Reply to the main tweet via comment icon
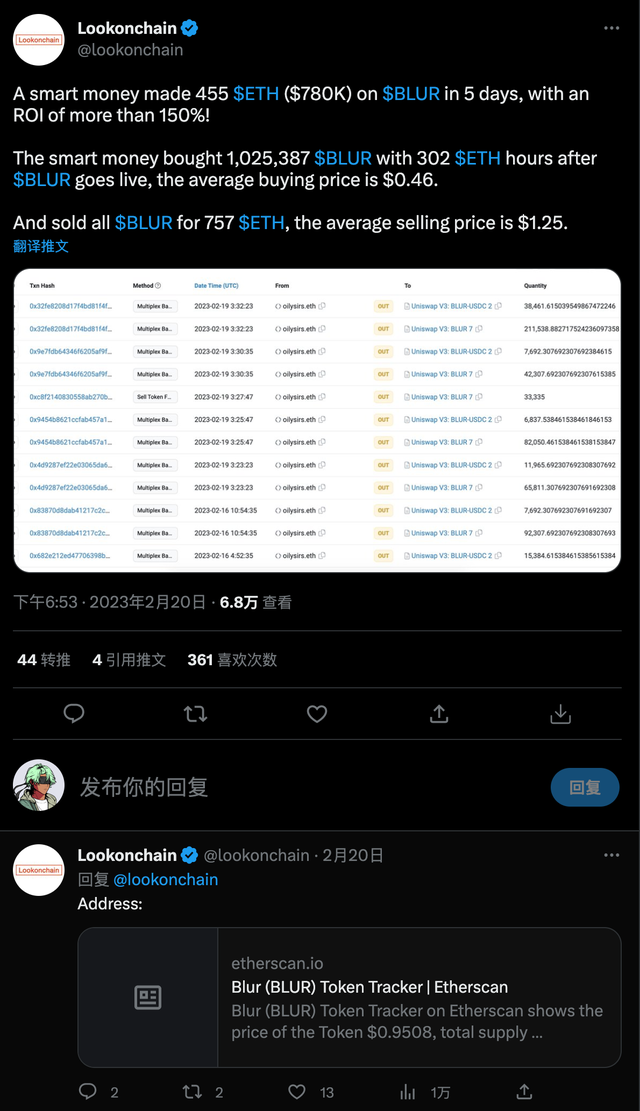640x1111 pixels. point(74,713)
